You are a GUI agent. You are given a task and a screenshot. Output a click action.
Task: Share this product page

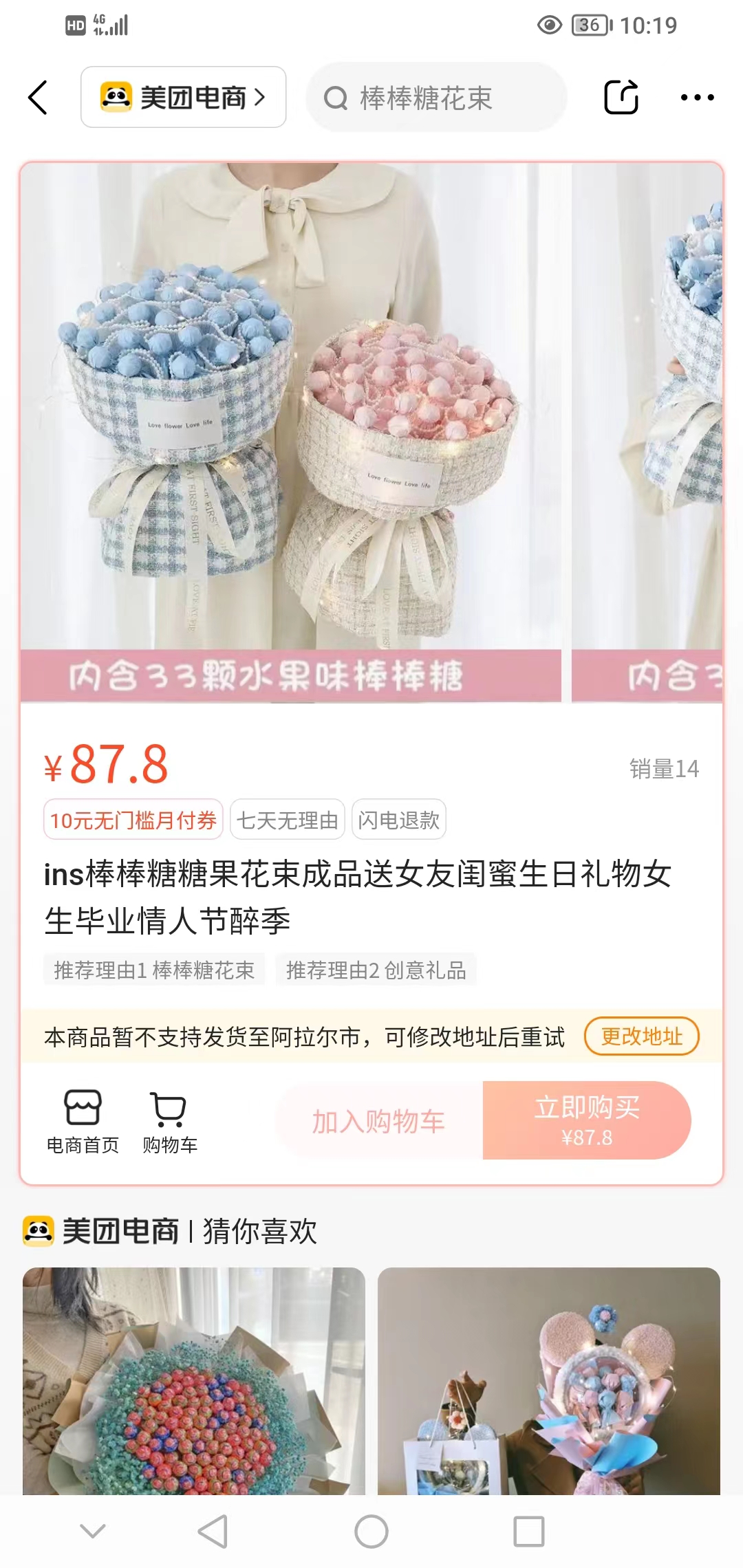[621, 97]
